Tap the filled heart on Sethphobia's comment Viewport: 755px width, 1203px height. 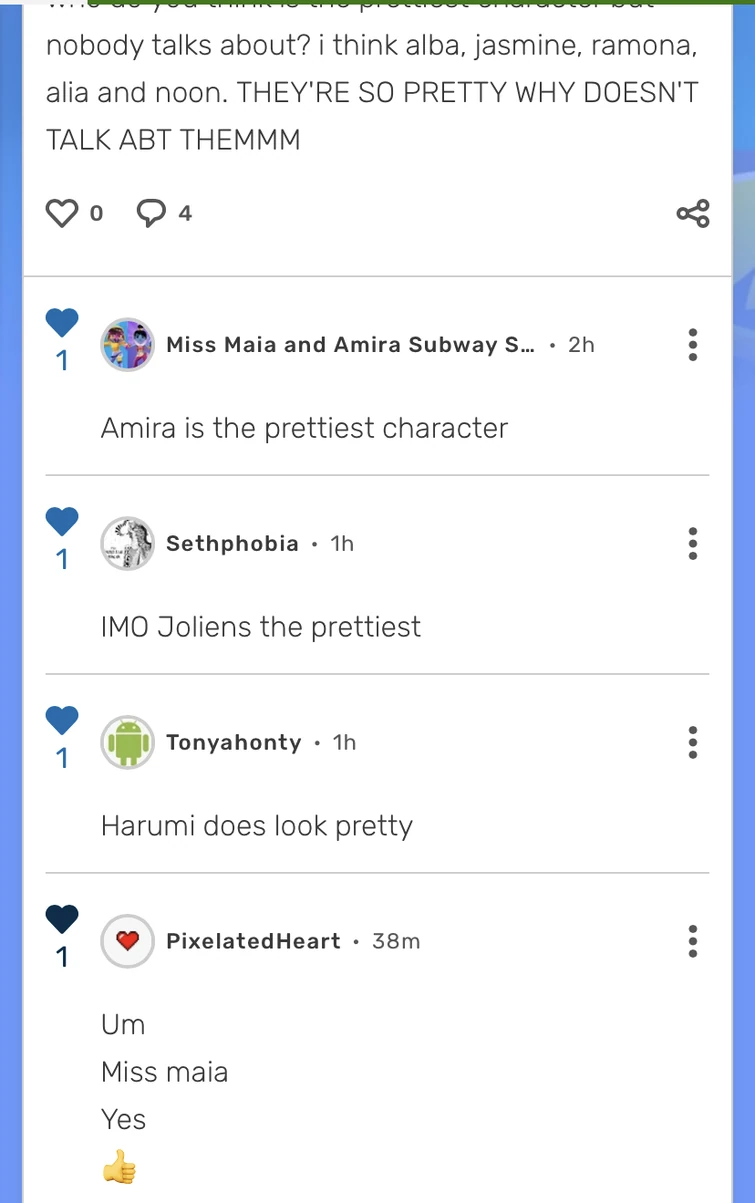tap(61, 521)
